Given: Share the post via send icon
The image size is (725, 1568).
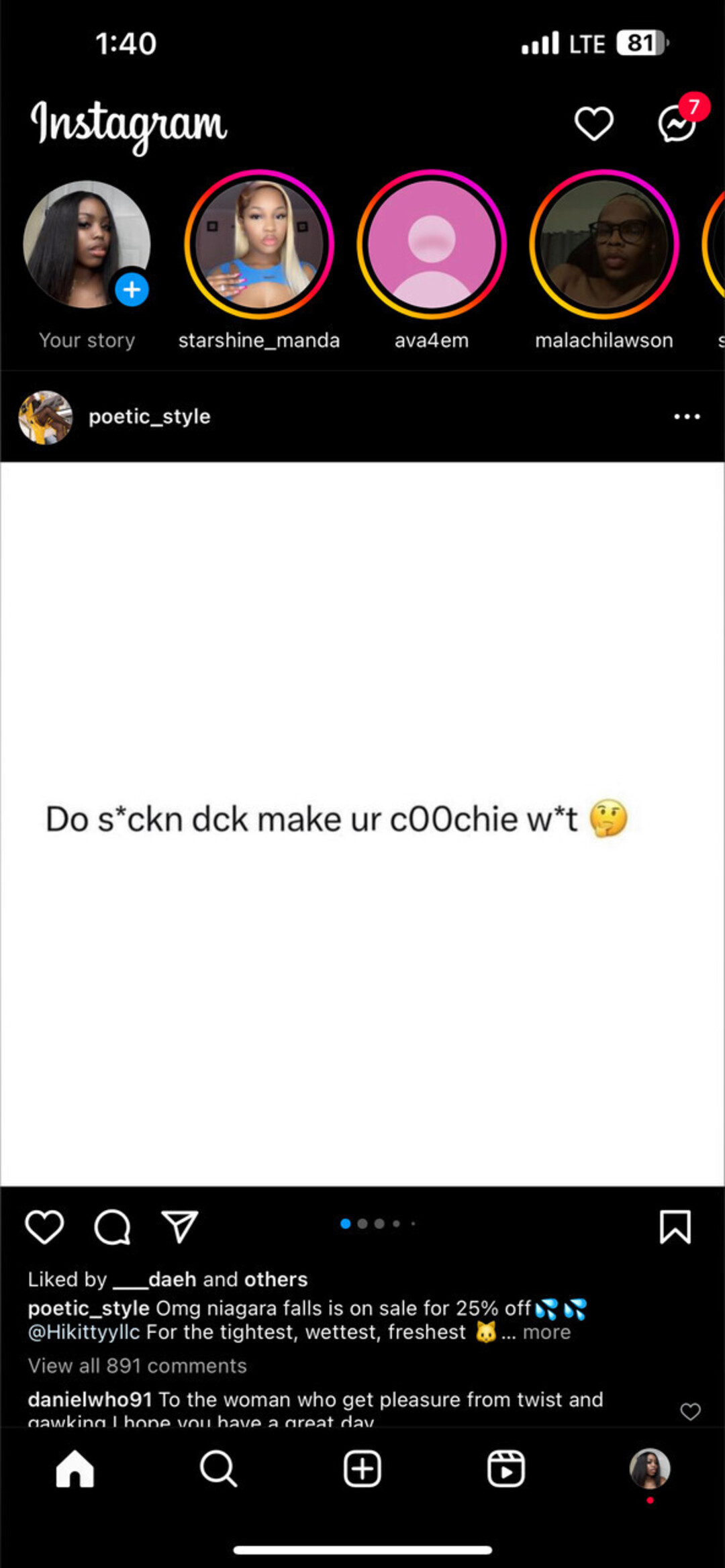Looking at the screenshot, I should pos(180,1227).
